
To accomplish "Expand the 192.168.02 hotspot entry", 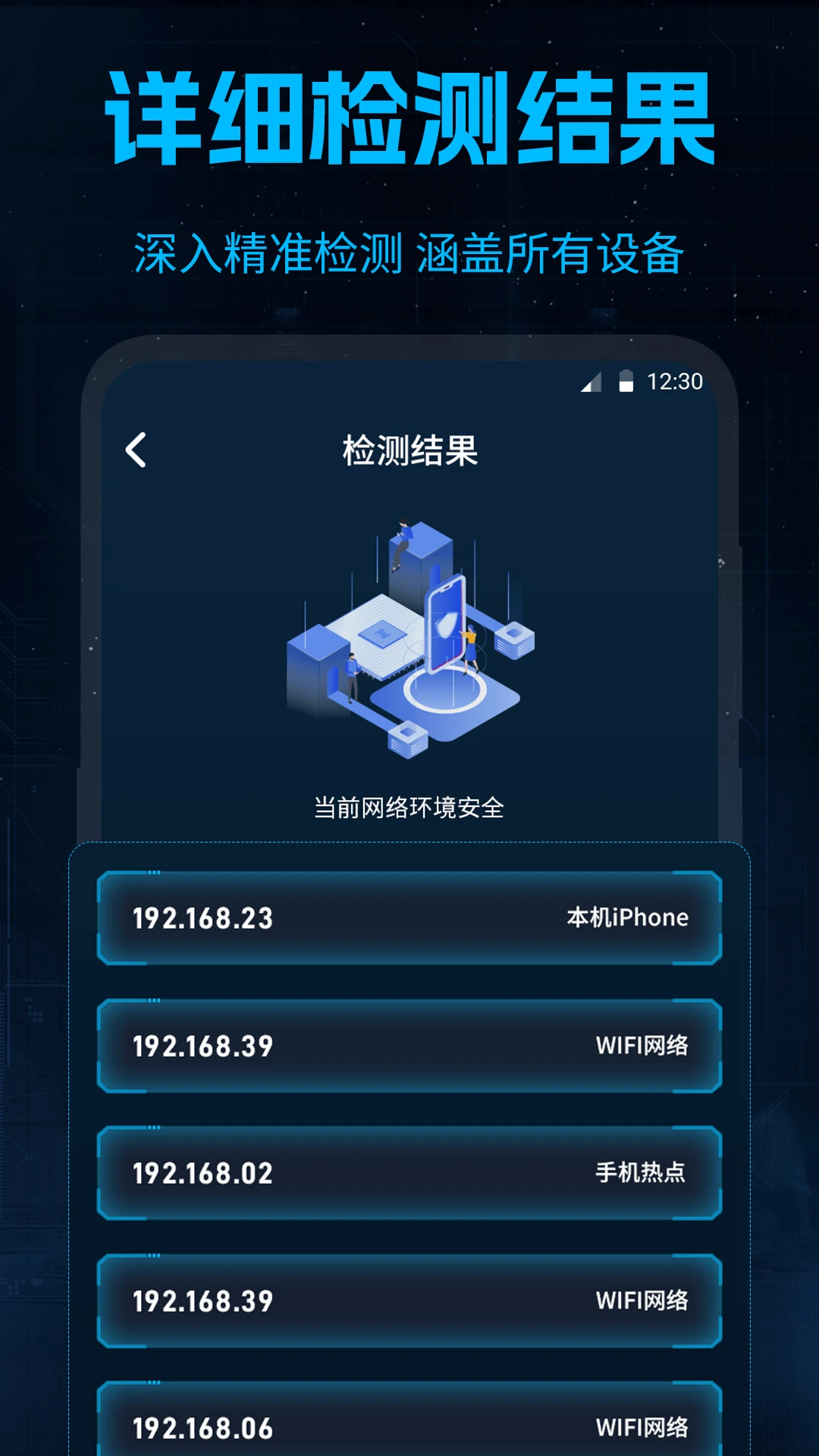I will click(205, 1172).
